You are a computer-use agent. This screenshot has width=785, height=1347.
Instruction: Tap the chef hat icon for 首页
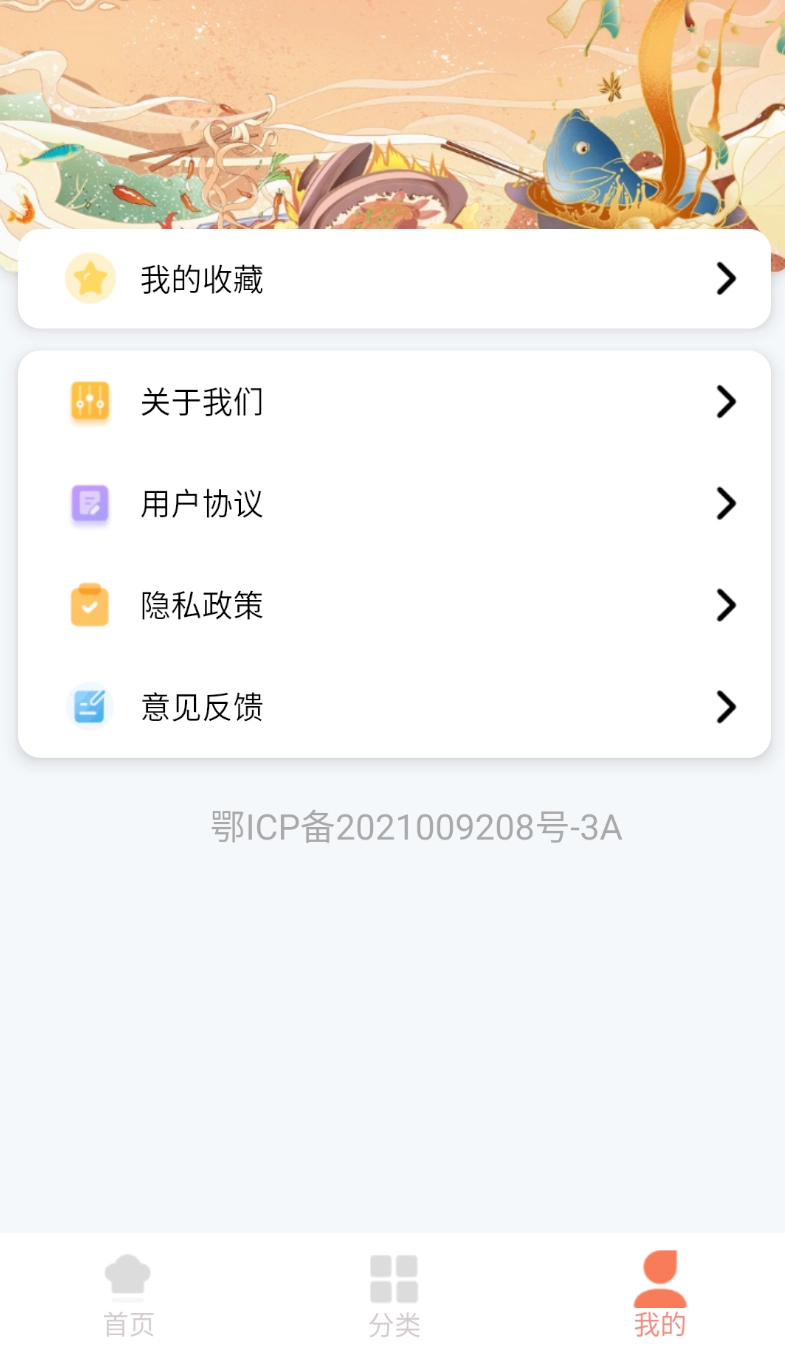click(x=127, y=1276)
